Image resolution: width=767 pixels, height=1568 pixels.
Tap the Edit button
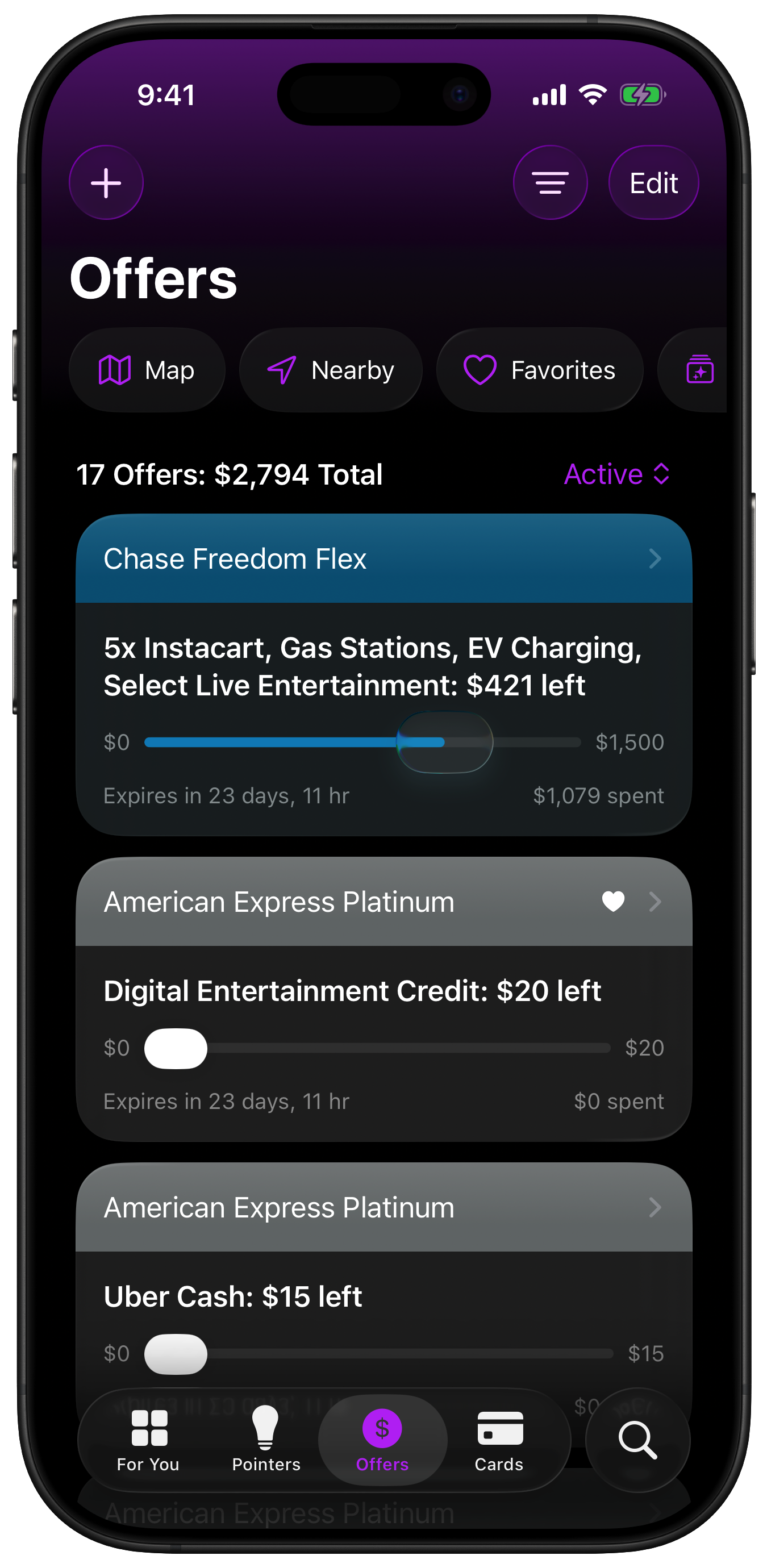click(653, 182)
